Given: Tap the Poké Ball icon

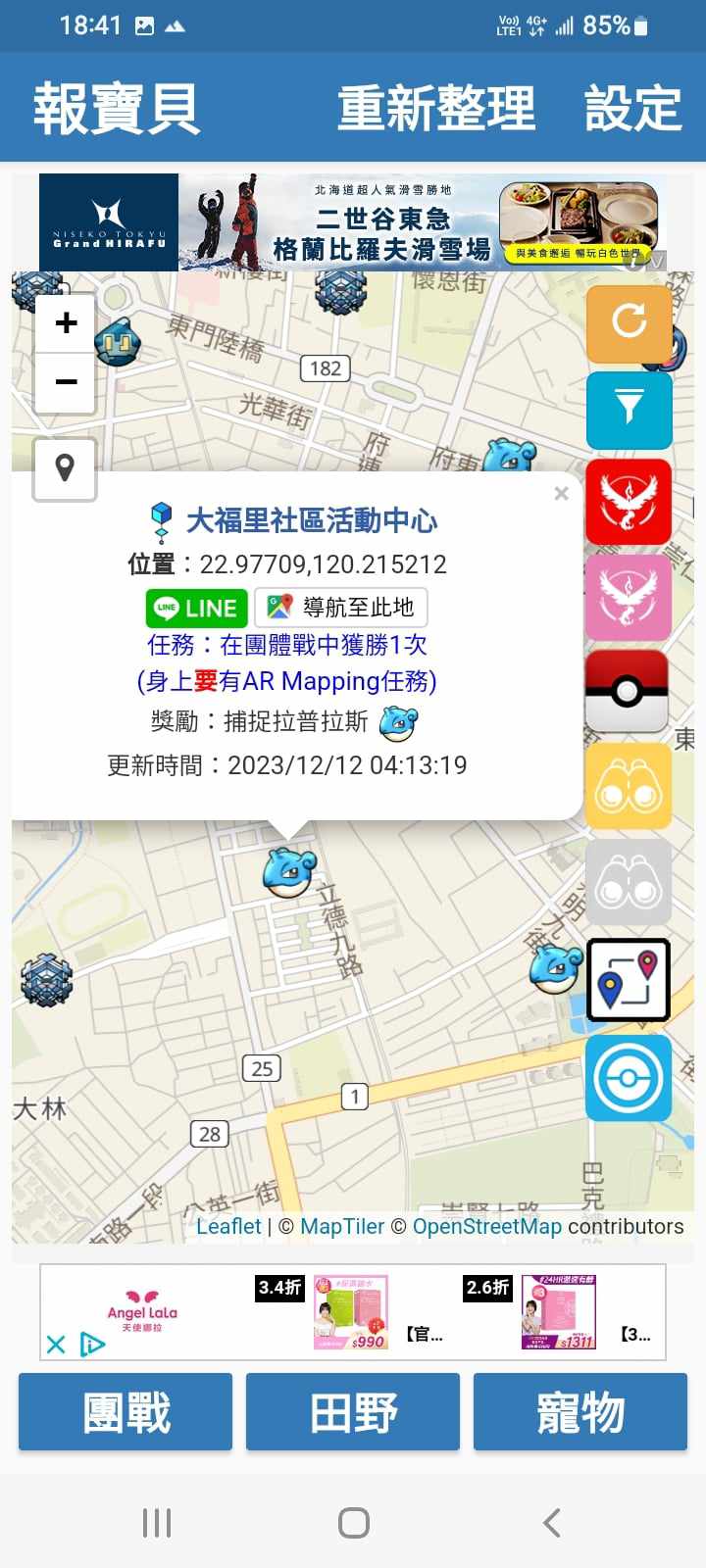Looking at the screenshot, I should 627,691.
